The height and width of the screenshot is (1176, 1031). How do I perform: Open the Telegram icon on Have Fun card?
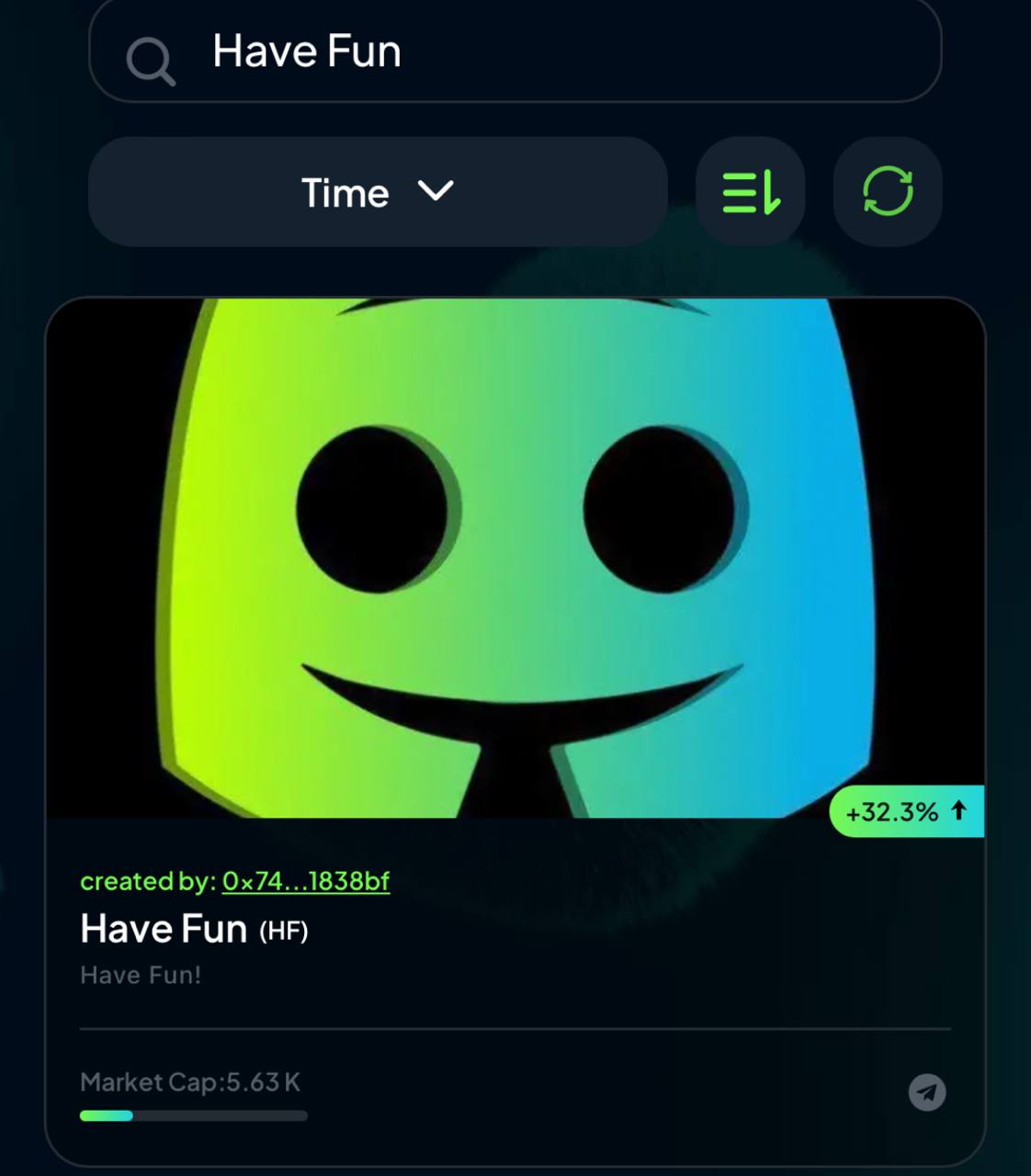(x=926, y=1091)
